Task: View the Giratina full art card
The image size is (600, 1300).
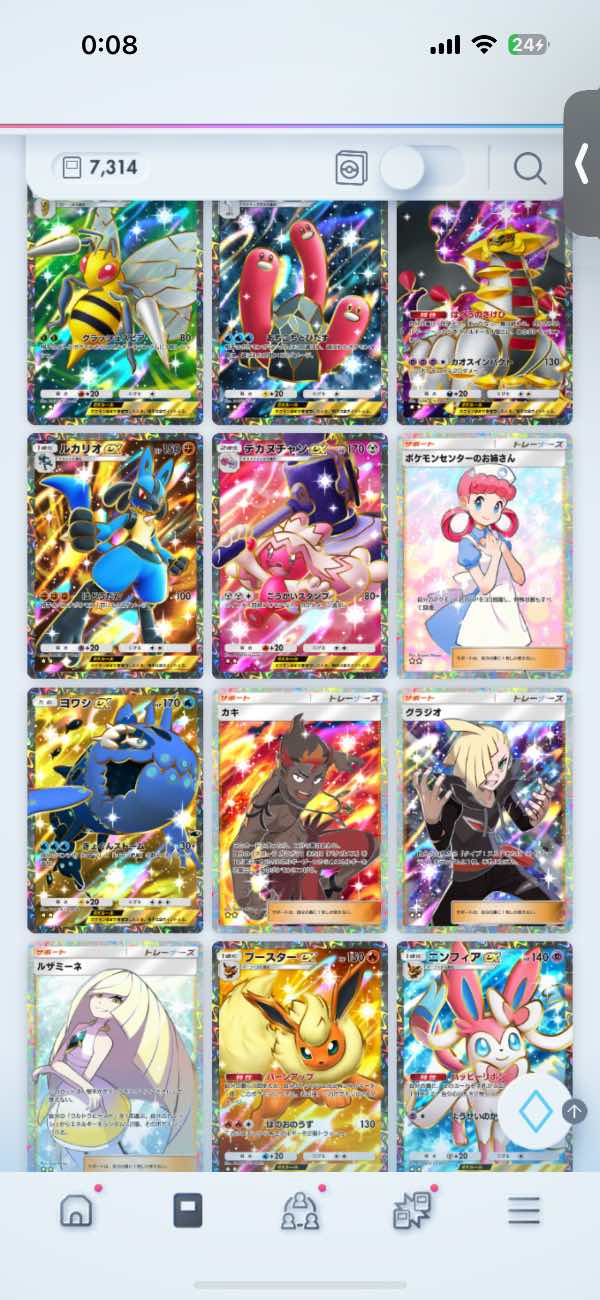Action: pyautogui.click(x=484, y=310)
